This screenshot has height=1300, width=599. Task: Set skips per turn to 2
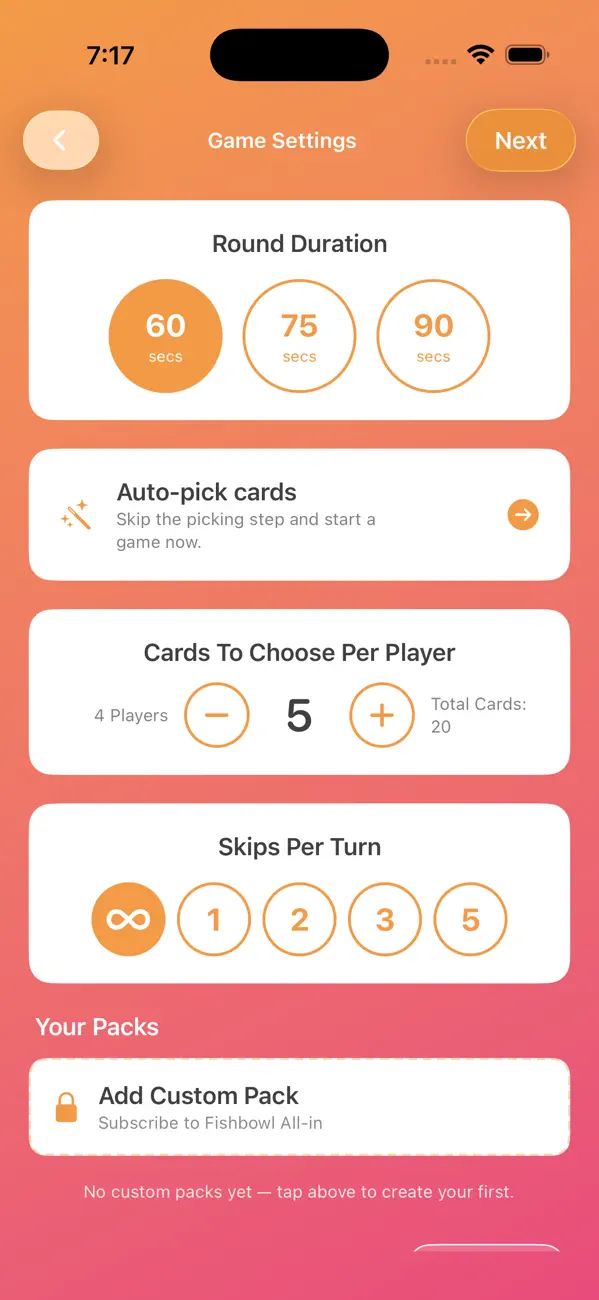(x=299, y=919)
